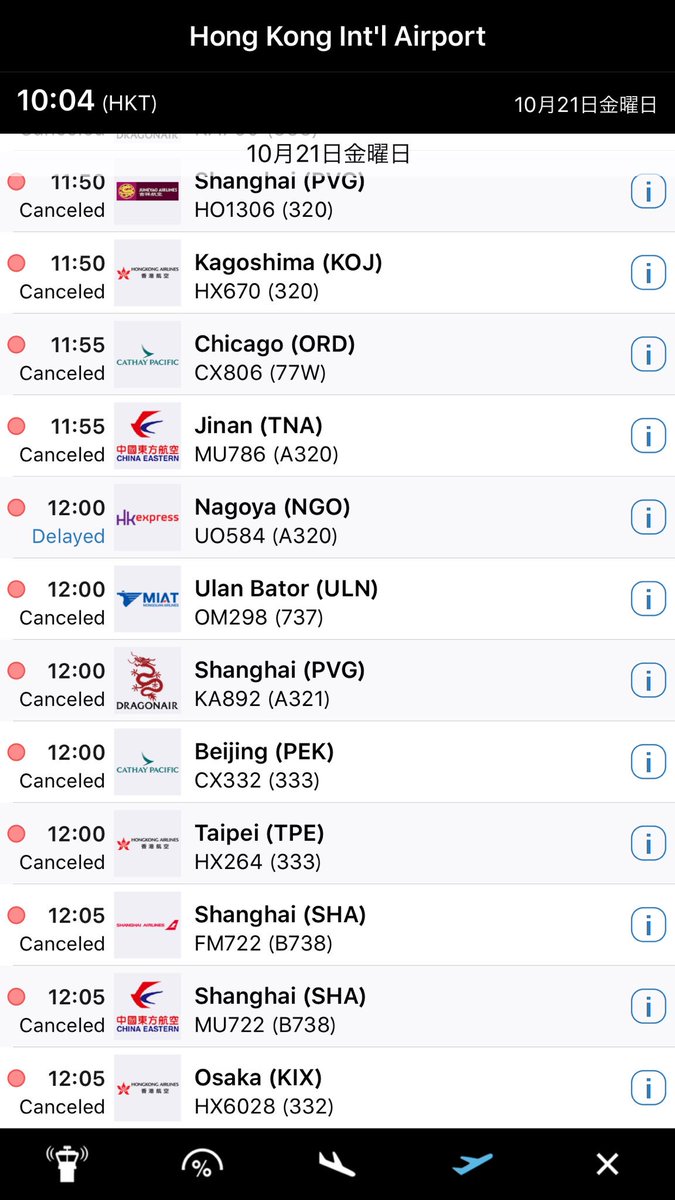
Task: View info for FM722 Shanghai Airlines flight
Action: coord(648,924)
